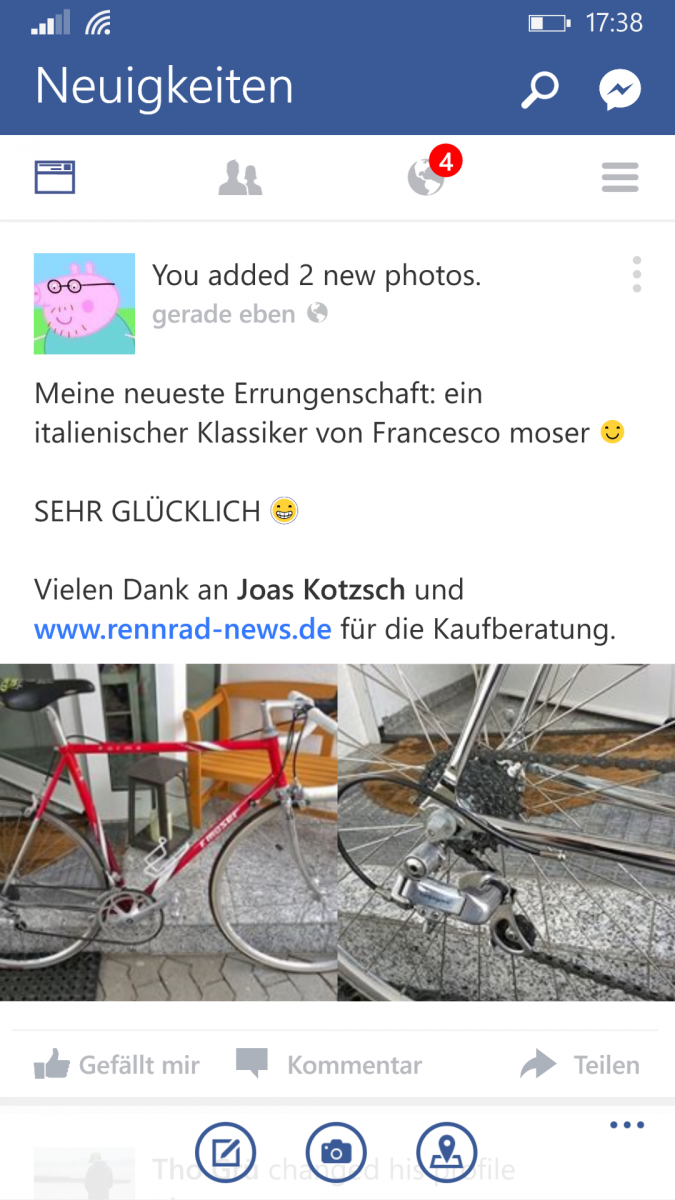Open the camera to upload a photo
The width and height of the screenshot is (675, 1200).
coord(336,1152)
